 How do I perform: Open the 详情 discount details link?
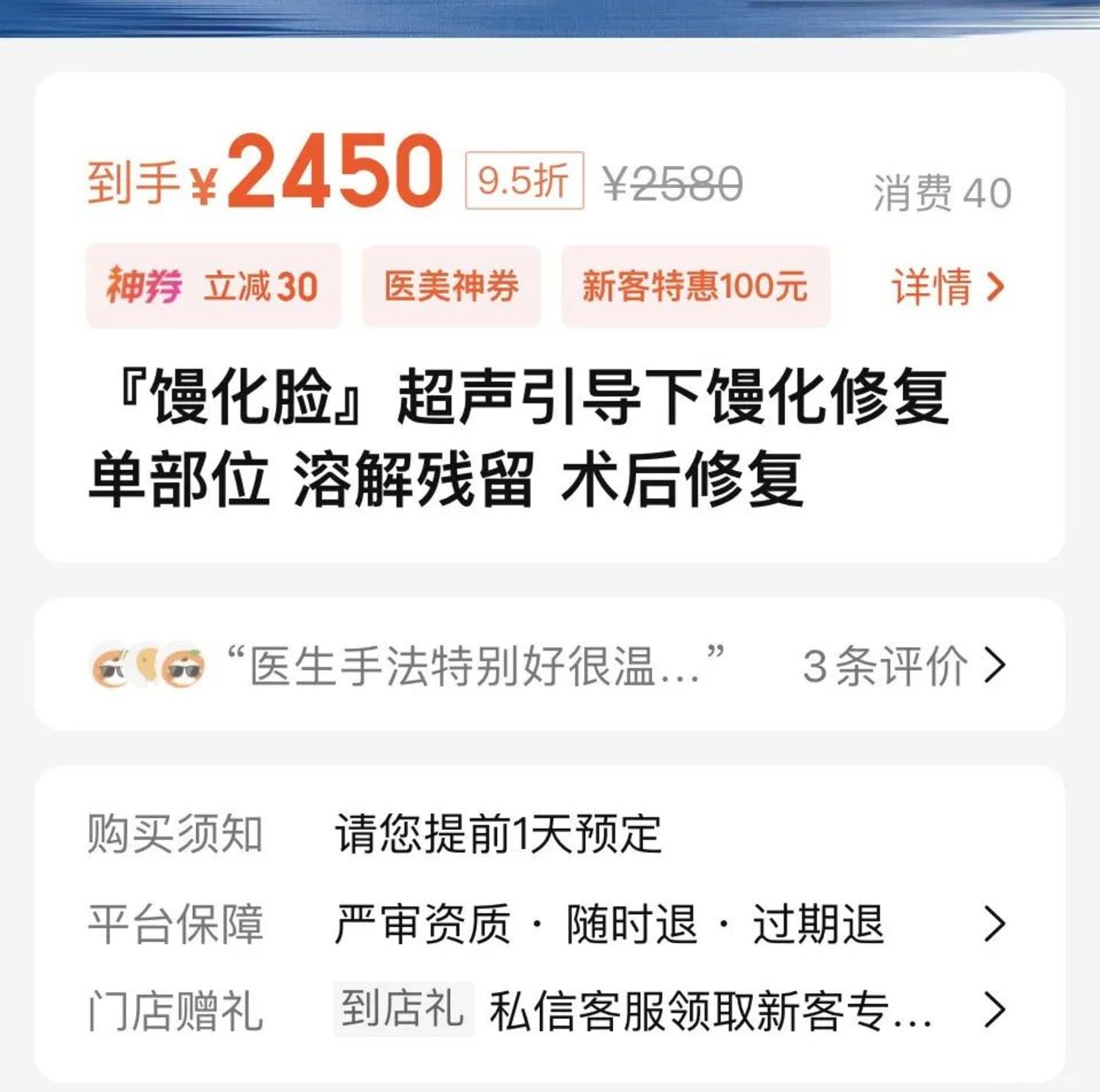point(946,287)
